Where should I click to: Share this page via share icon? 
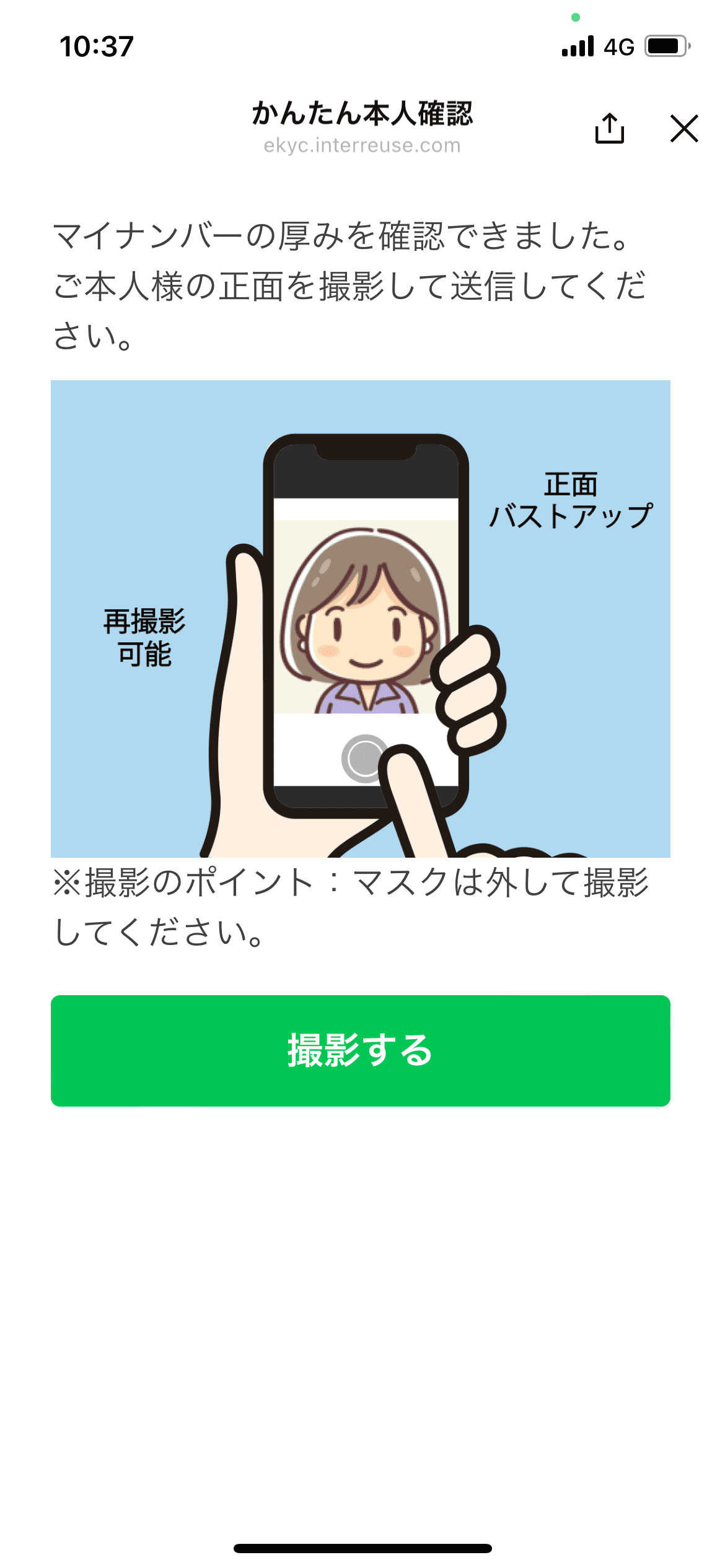[609, 128]
